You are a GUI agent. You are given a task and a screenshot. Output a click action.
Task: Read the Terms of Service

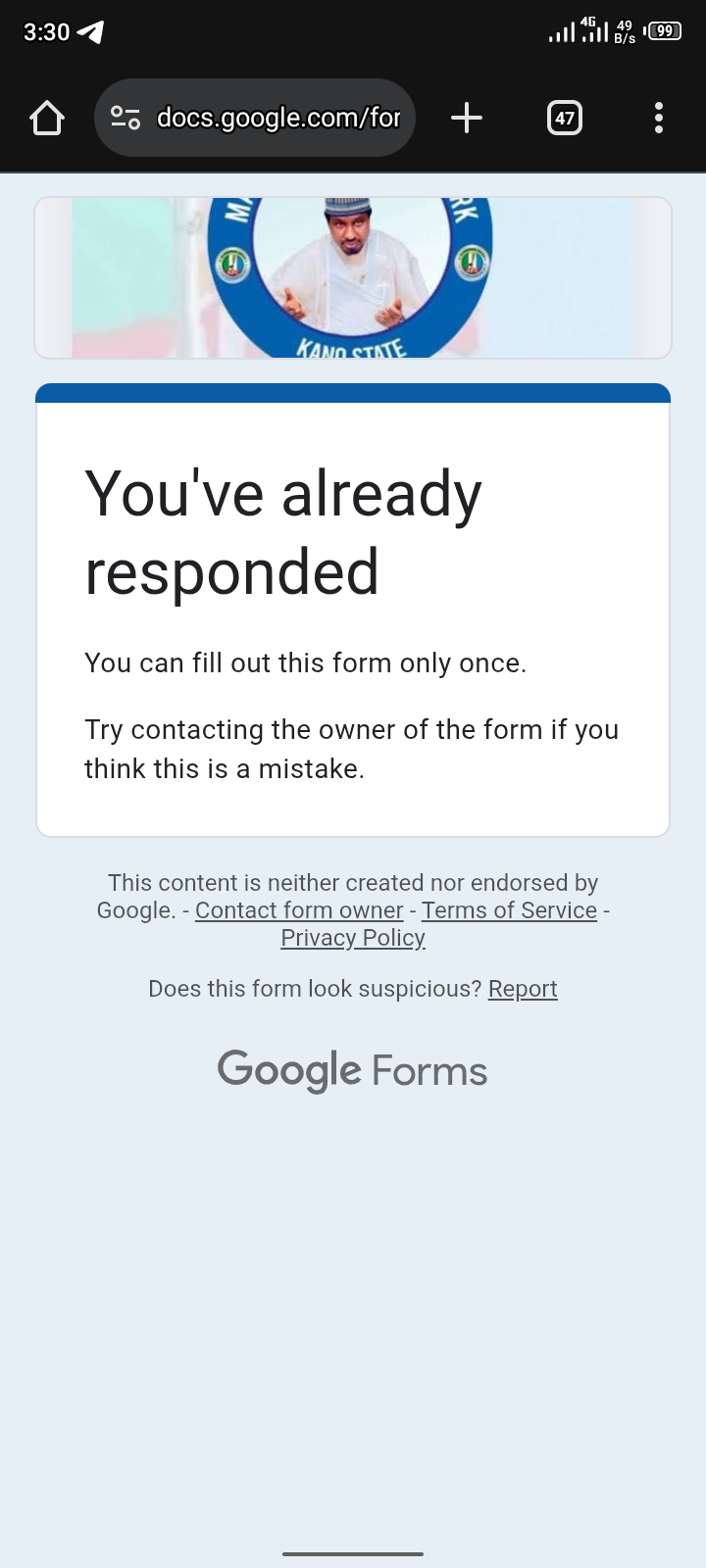509,910
